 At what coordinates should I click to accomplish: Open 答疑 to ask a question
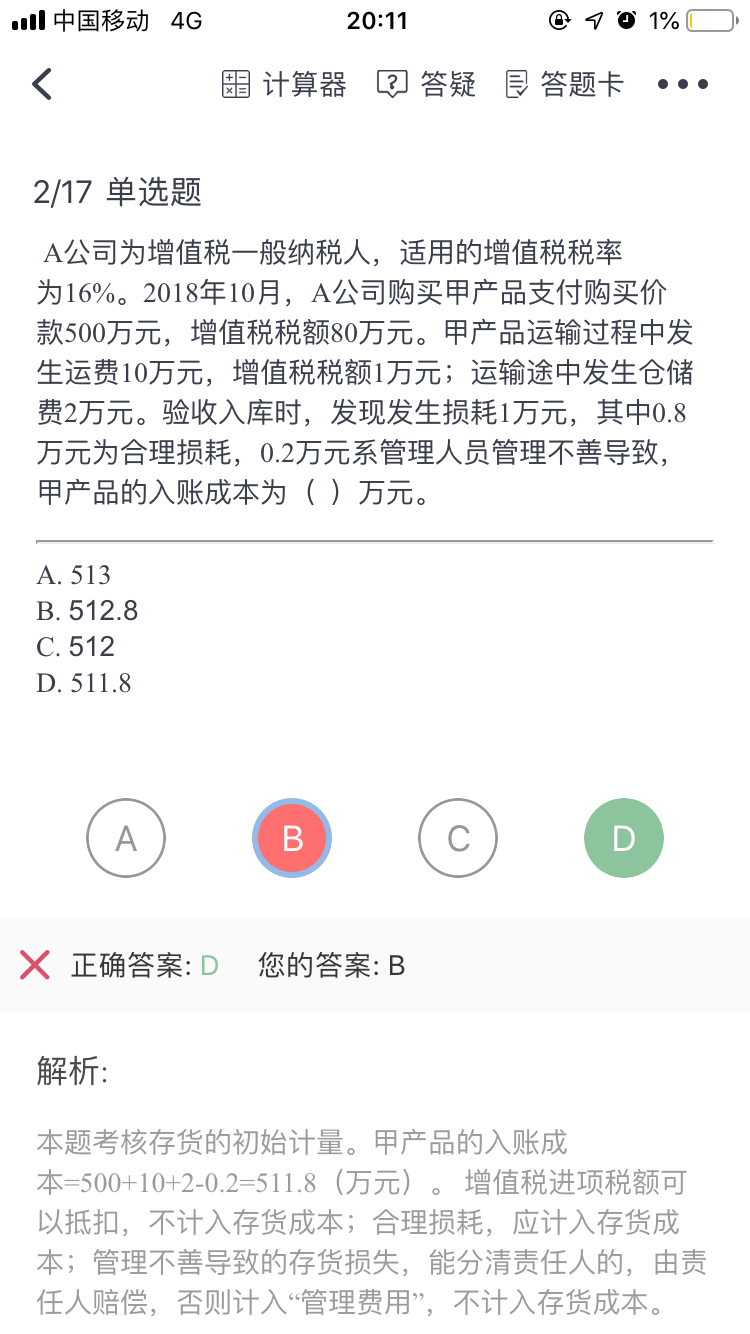click(426, 84)
